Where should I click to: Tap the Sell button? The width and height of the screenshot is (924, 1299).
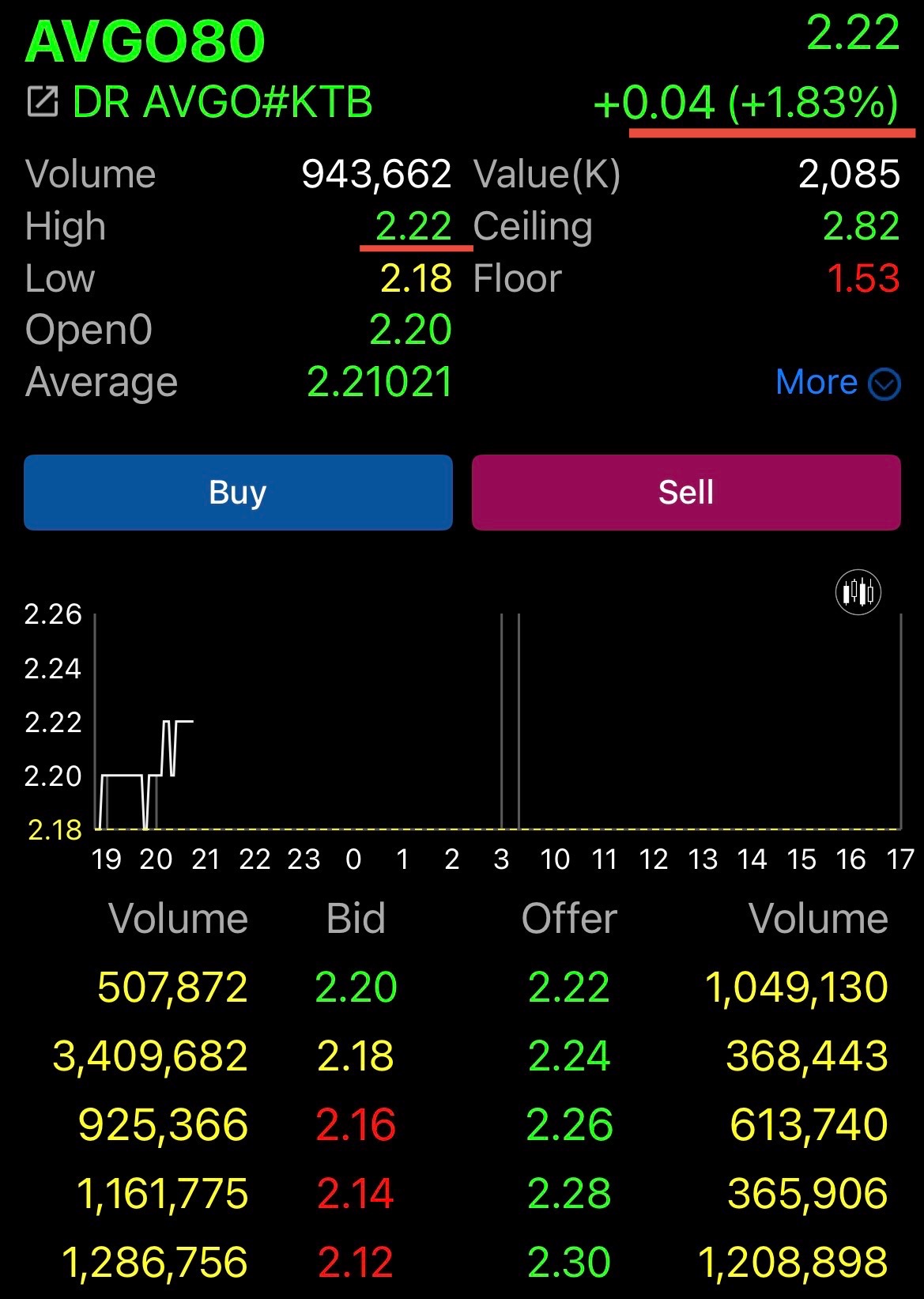pyautogui.click(x=686, y=492)
